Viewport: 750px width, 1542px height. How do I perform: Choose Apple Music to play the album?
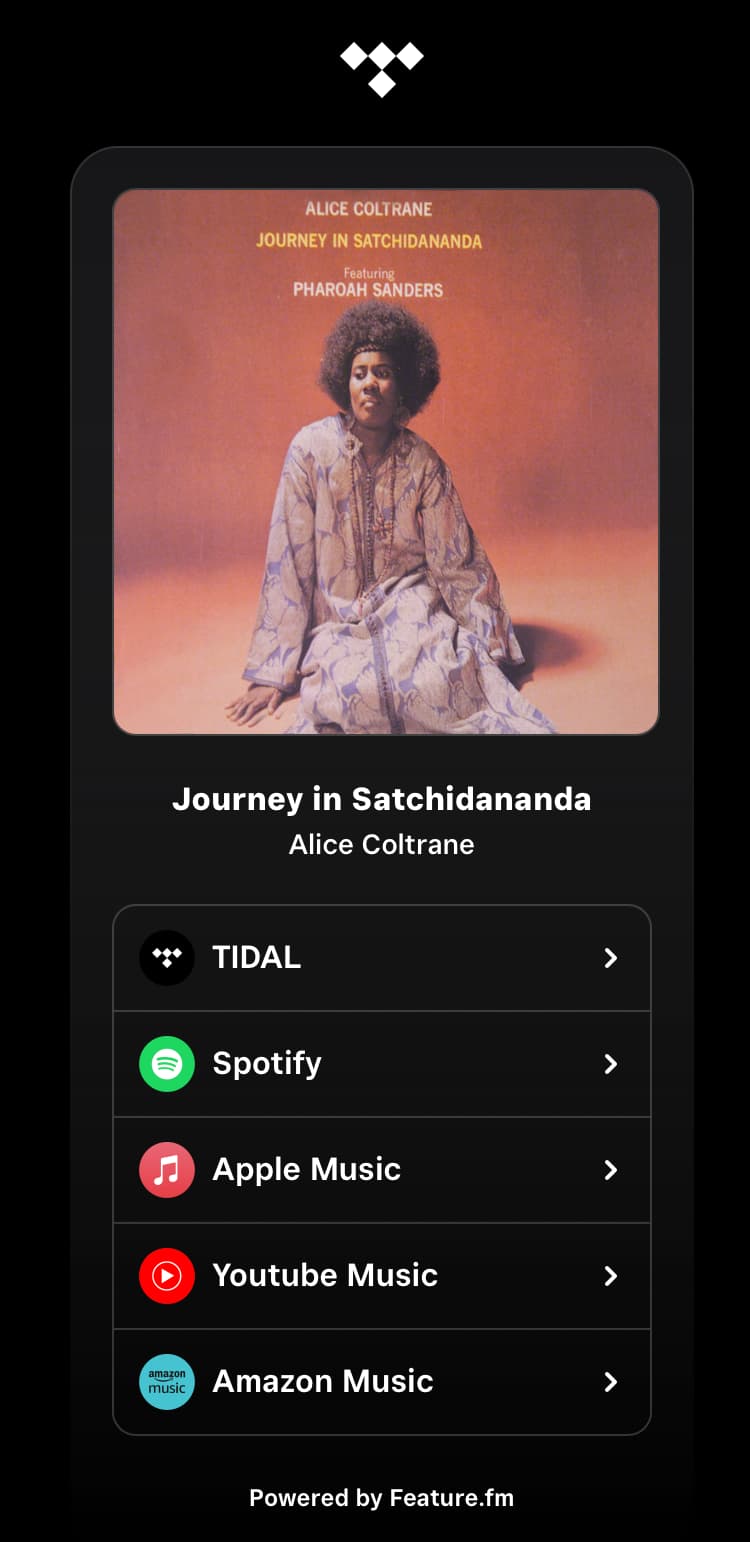tap(381, 1170)
